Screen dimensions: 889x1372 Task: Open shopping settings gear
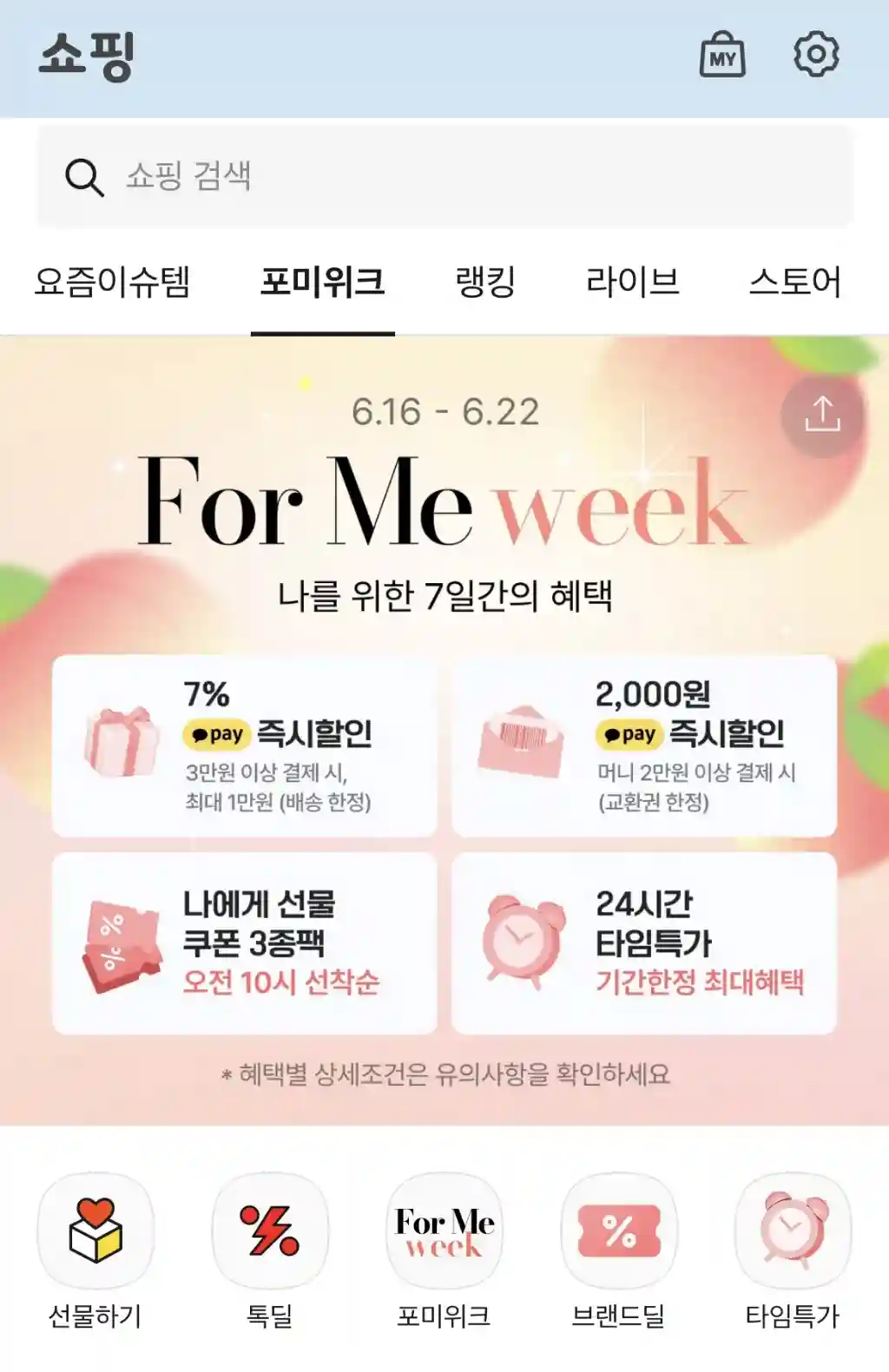816,55
